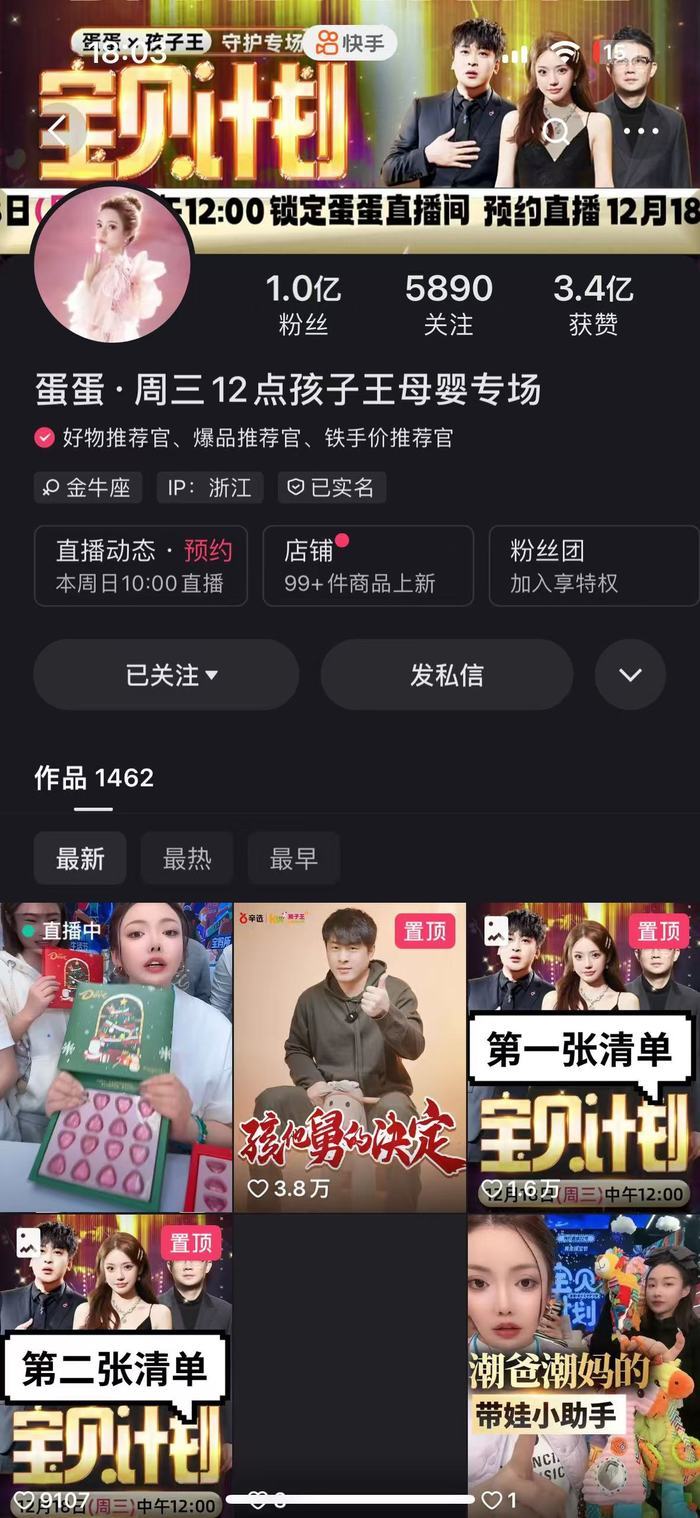Open the 粉丝团 fan club card
The image size is (700, 1518).
point(593,566)
